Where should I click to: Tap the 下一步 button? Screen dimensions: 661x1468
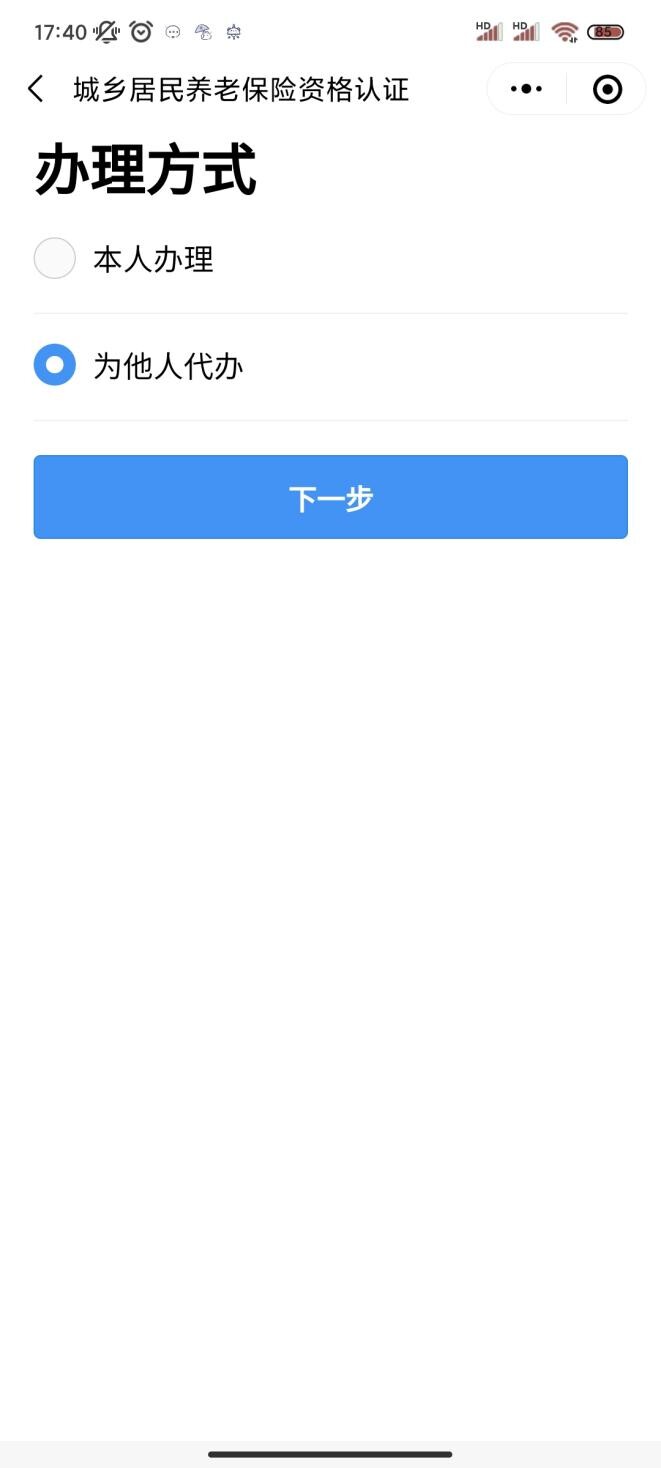[x=330, y=497]
